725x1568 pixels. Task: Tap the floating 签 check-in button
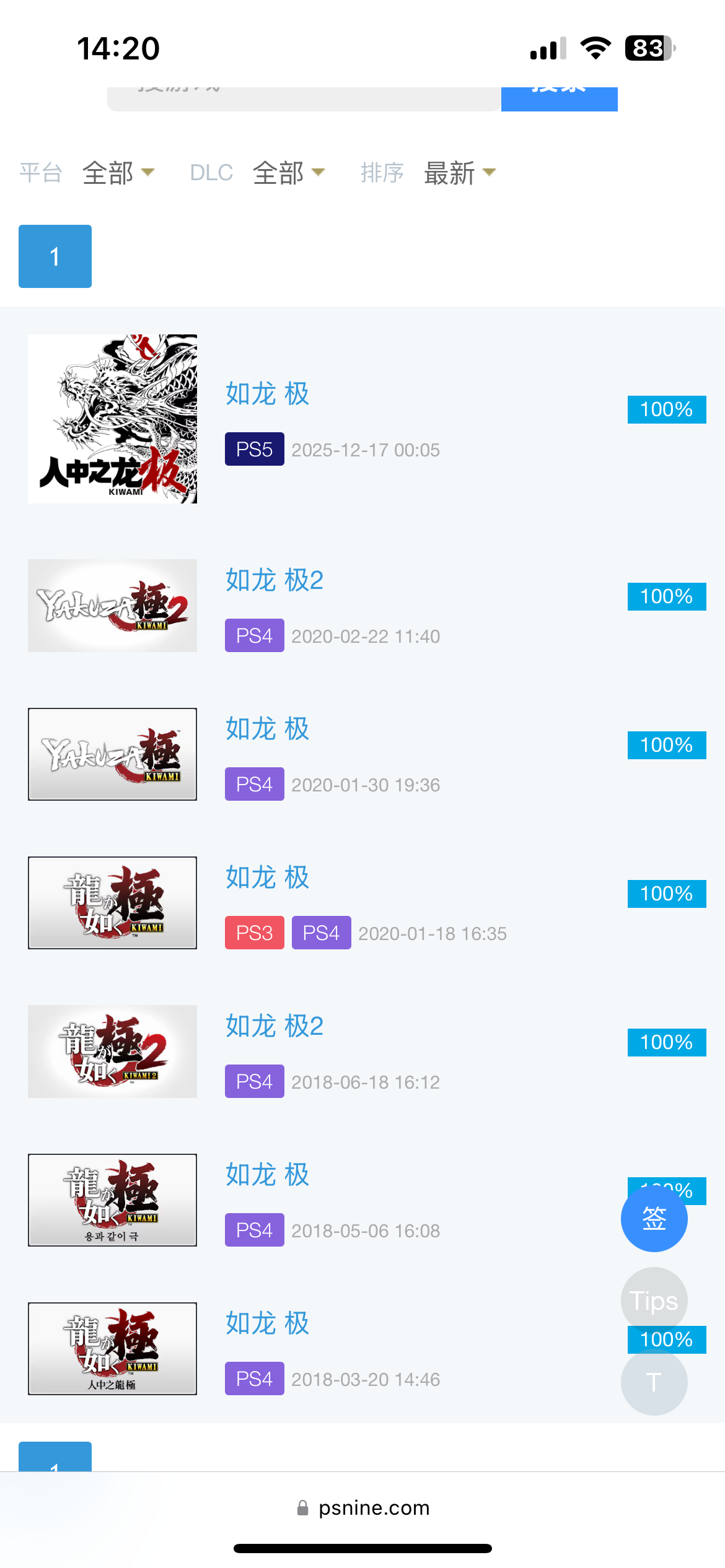click(x=654, y=1219)
